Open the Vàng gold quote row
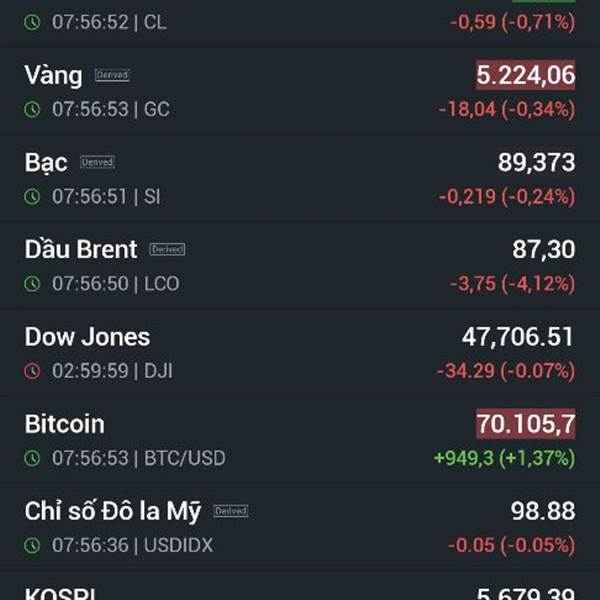The height and width of the screenshot is (600, 600). tap(300, 91)
